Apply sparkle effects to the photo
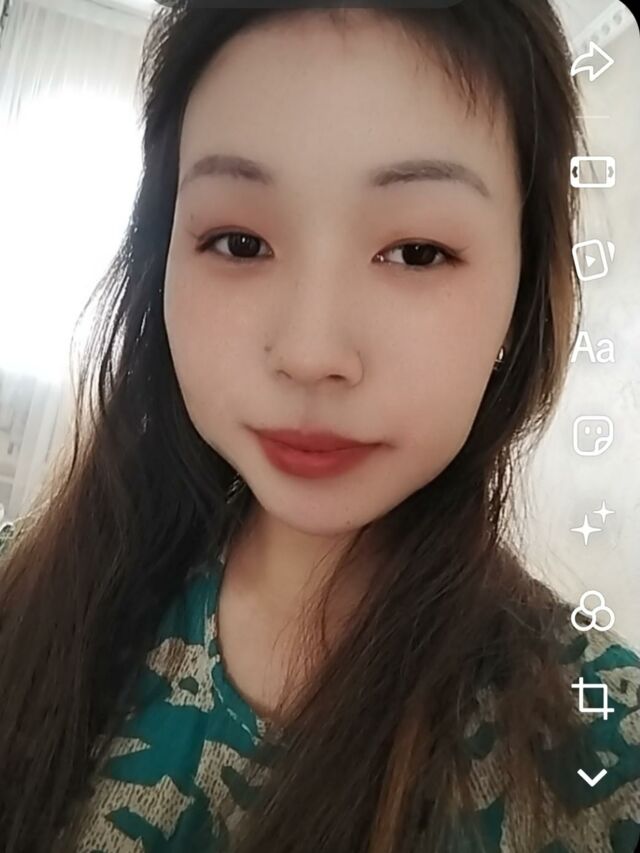 point(592,524)
